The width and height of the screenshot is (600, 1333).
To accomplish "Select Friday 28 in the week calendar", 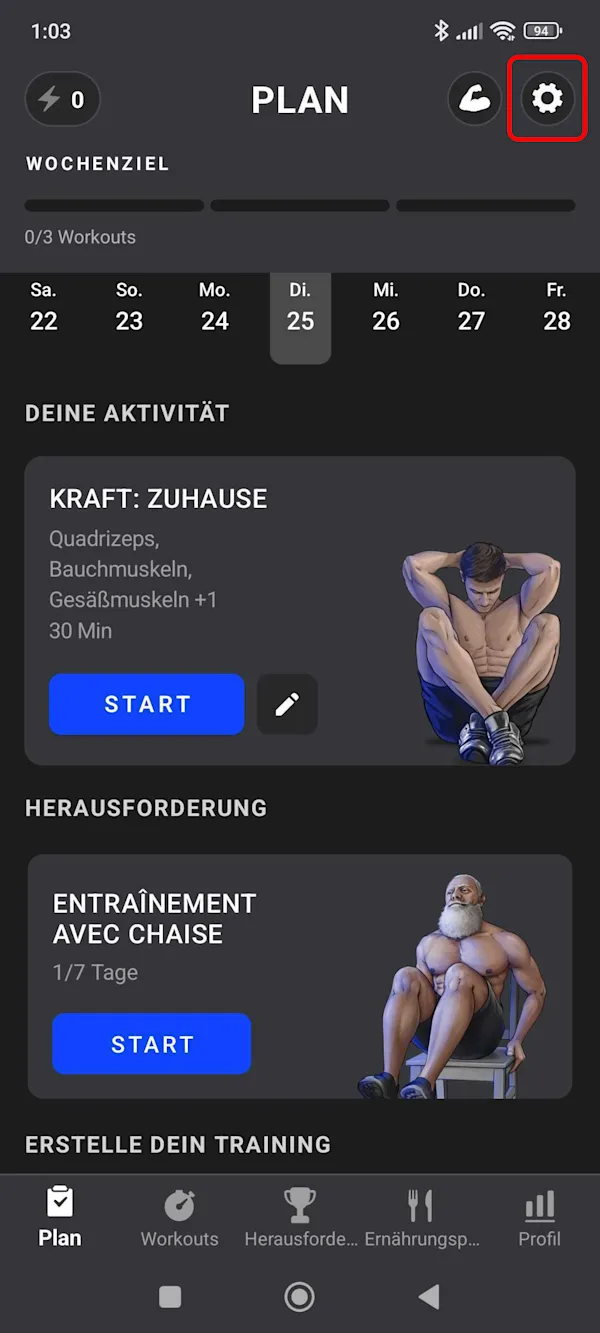I will click(557, 307).
